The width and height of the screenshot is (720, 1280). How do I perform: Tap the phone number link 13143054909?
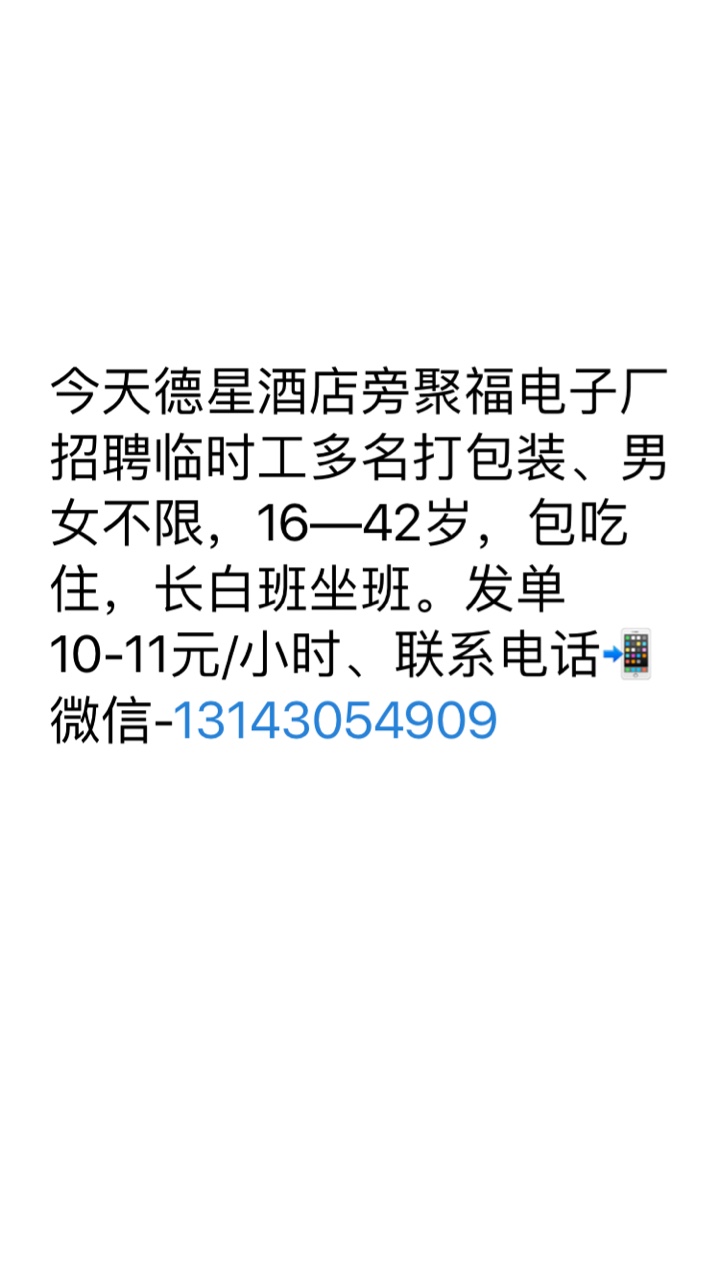(x=336, y=720)
